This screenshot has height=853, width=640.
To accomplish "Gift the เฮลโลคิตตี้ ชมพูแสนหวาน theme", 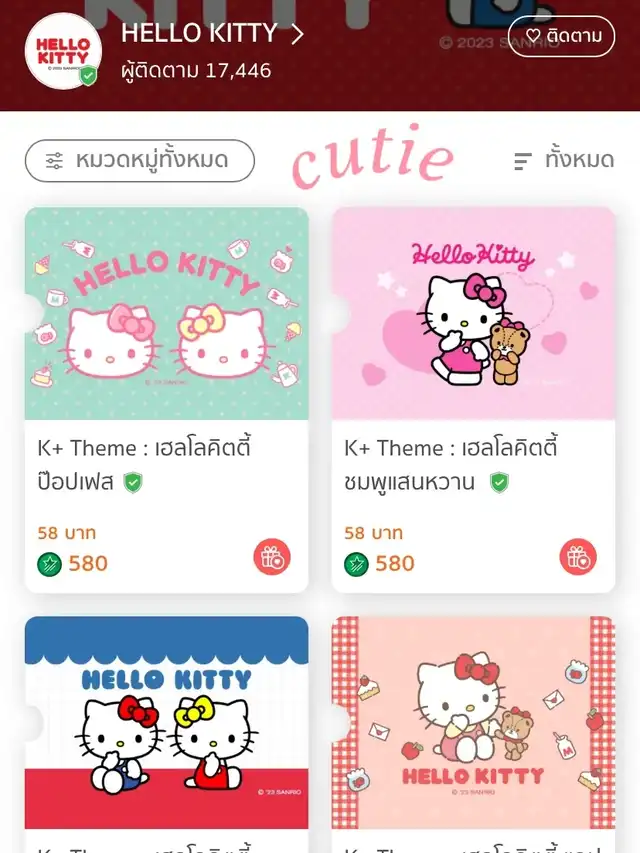I will pos(578,557).
